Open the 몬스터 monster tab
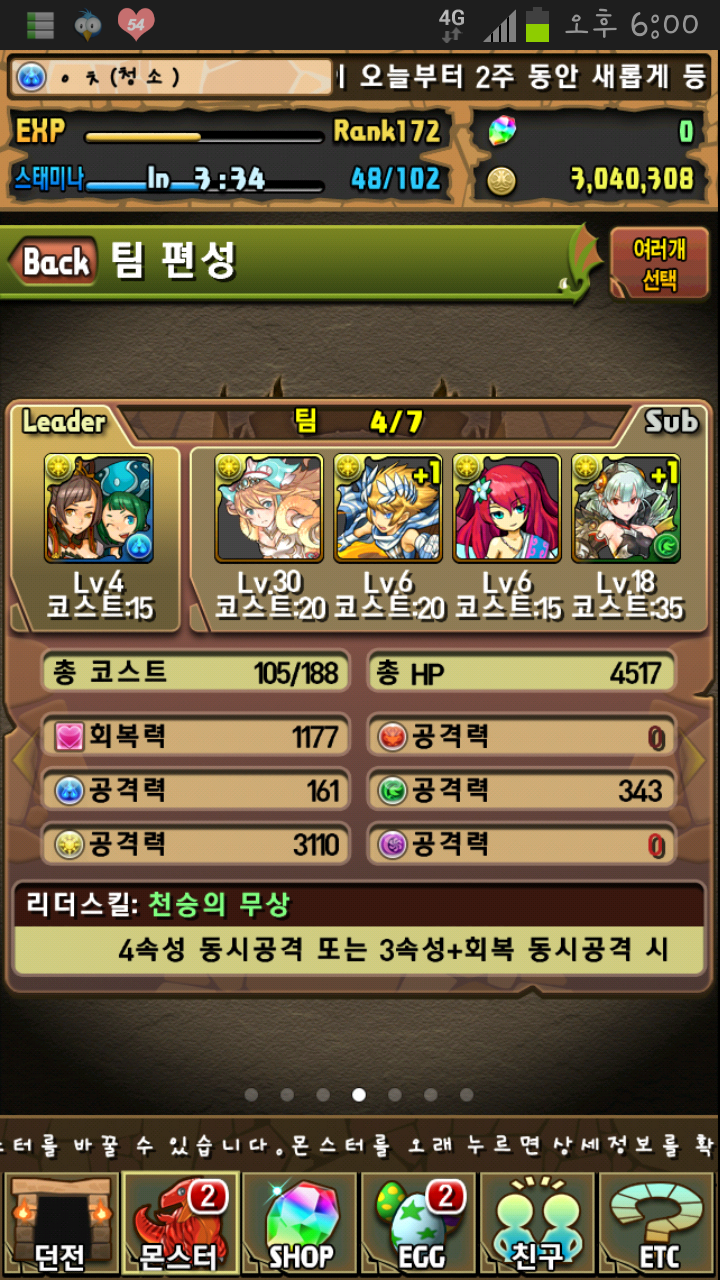The width and height of the screenshot is (720, 1280). coord(180,1224)
